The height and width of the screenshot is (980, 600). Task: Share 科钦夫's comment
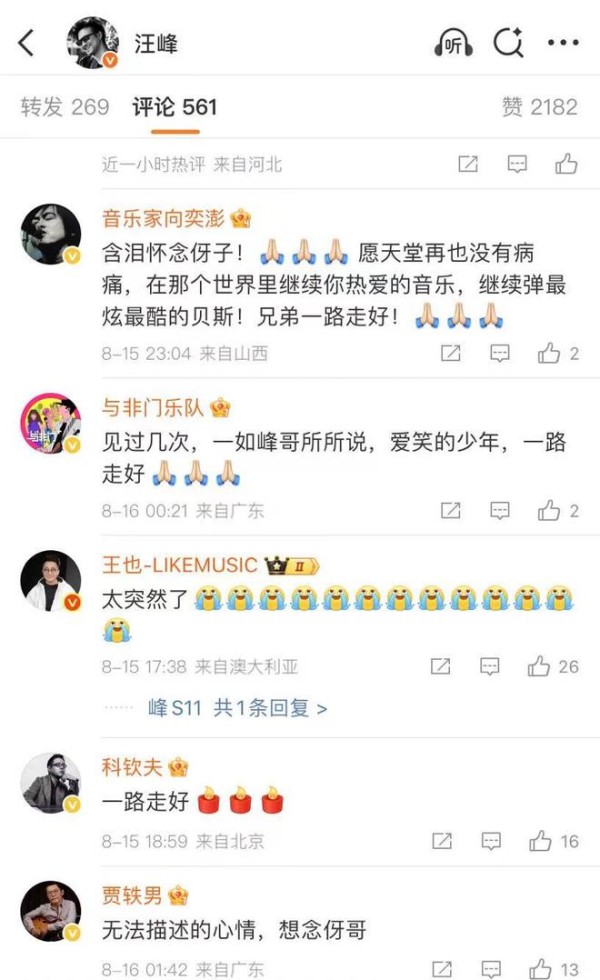(440, 841)
